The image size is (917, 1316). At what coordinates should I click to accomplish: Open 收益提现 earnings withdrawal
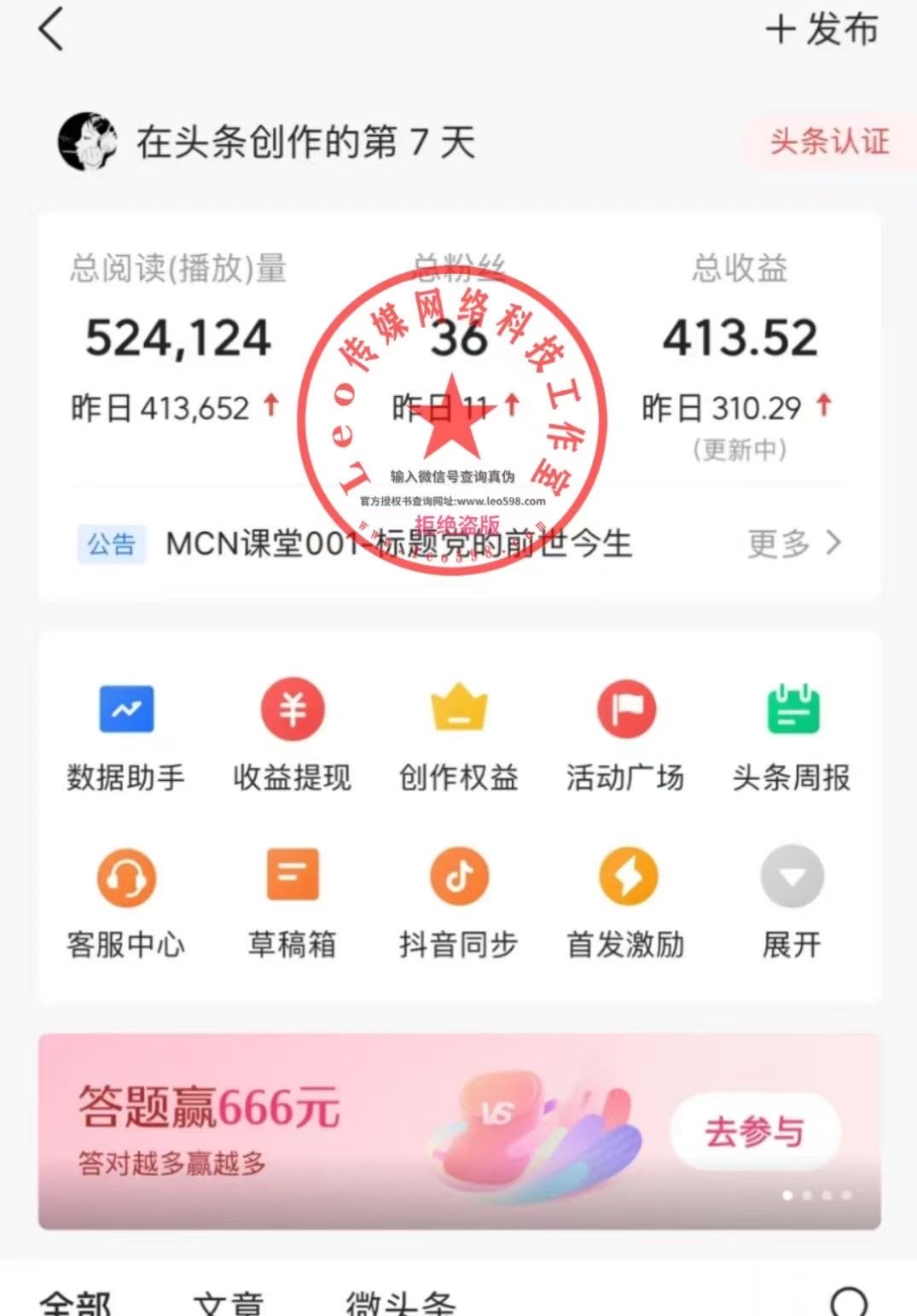pos(292,734)
